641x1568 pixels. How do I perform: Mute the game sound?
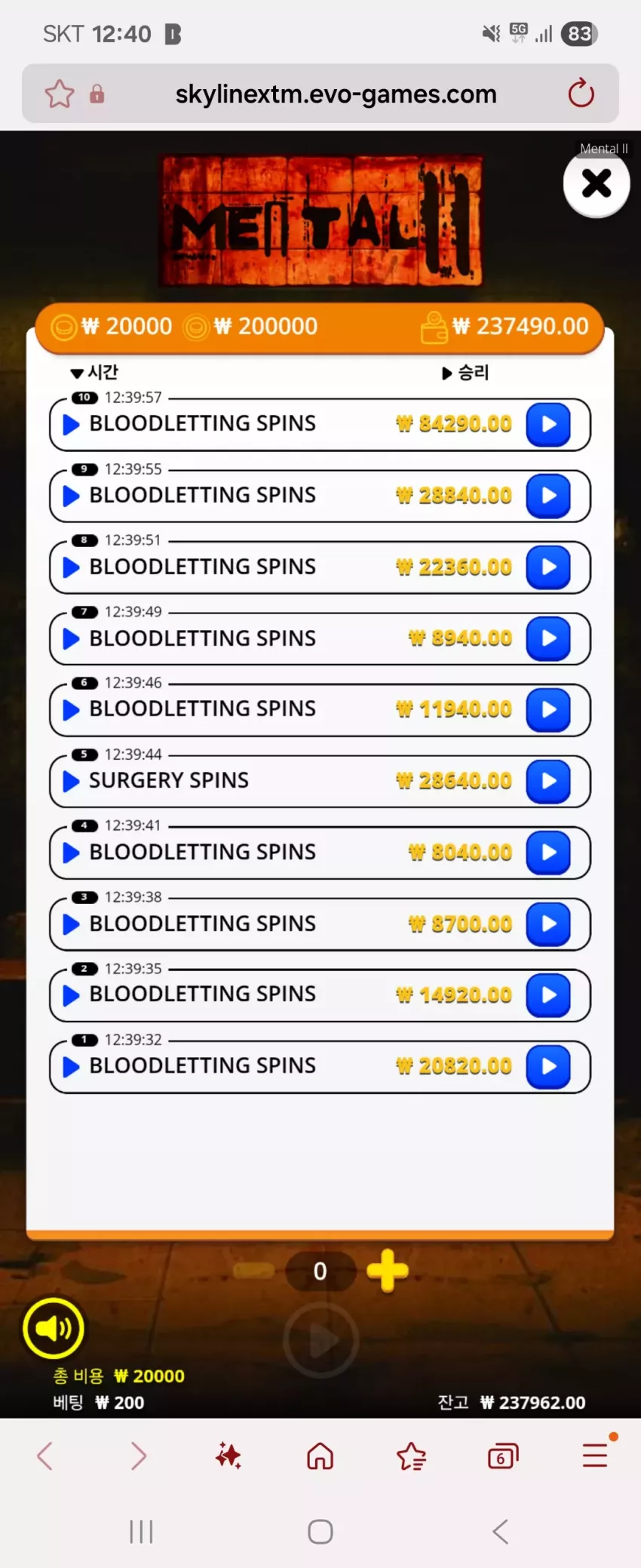click(x=54, y=1328)
